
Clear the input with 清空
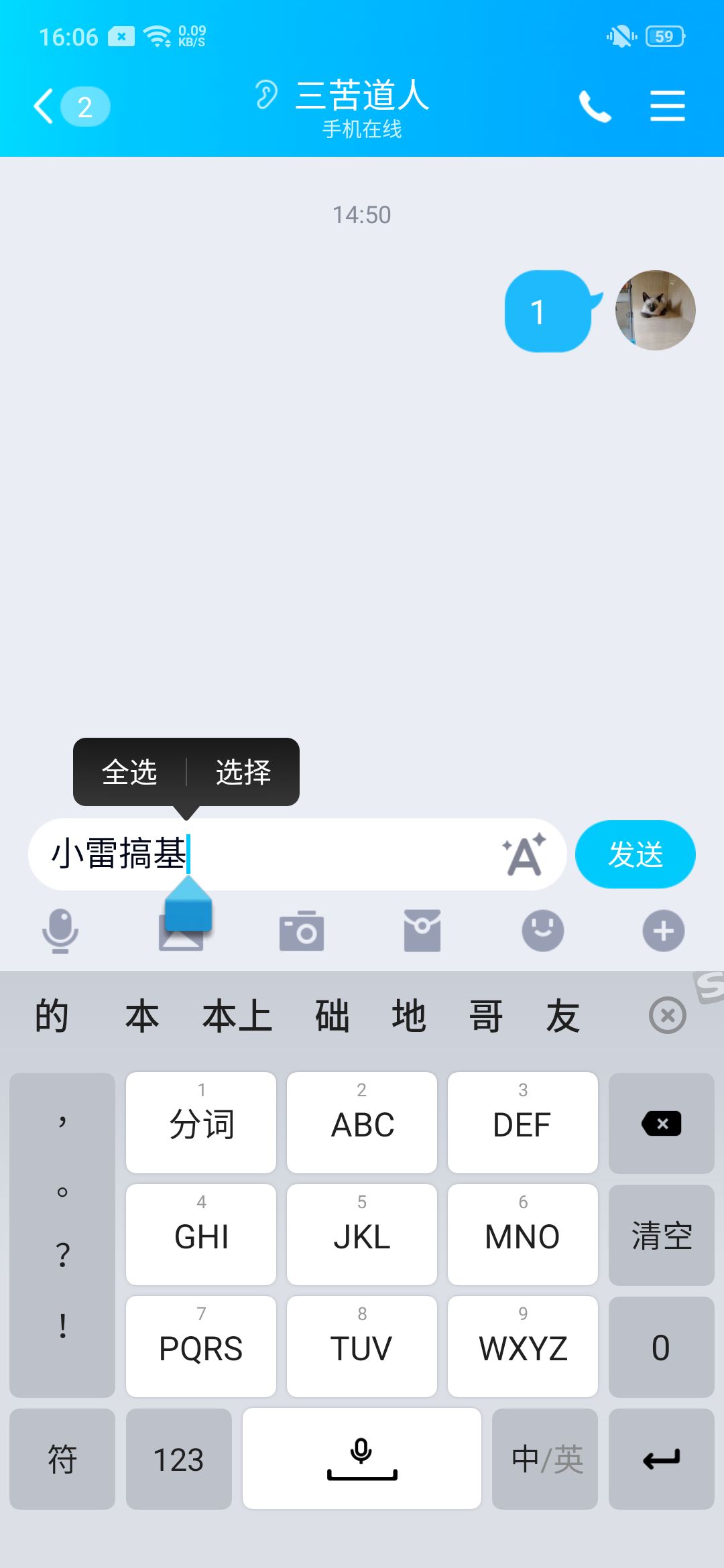pyautogui.click(x=662, y=1235)
